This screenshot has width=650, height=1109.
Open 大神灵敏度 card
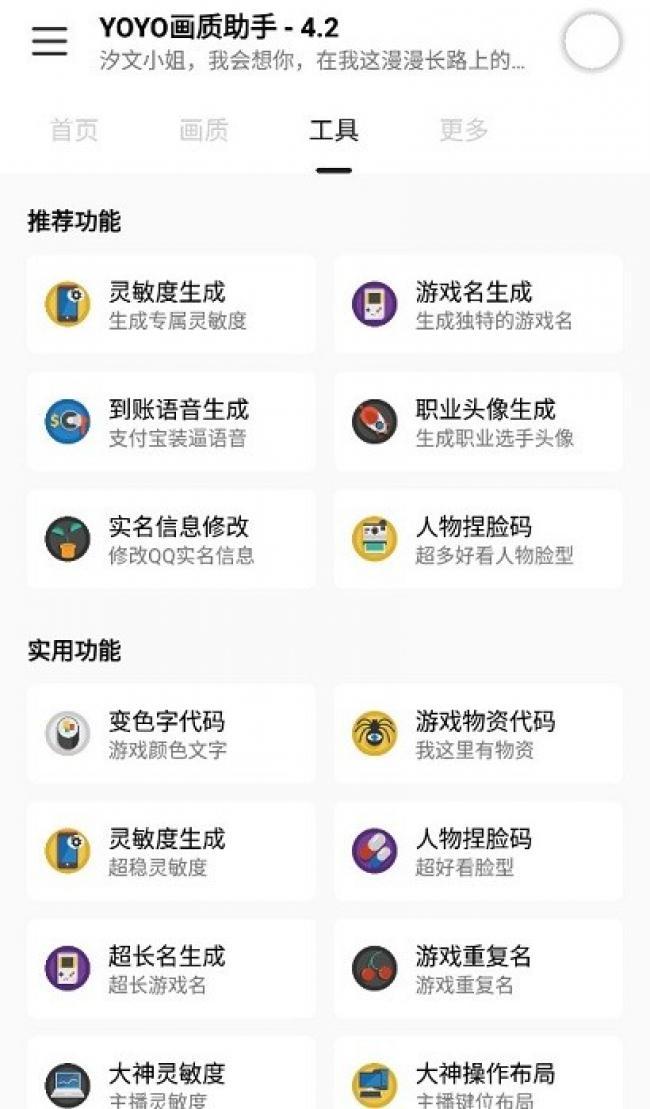(171, 1078)
